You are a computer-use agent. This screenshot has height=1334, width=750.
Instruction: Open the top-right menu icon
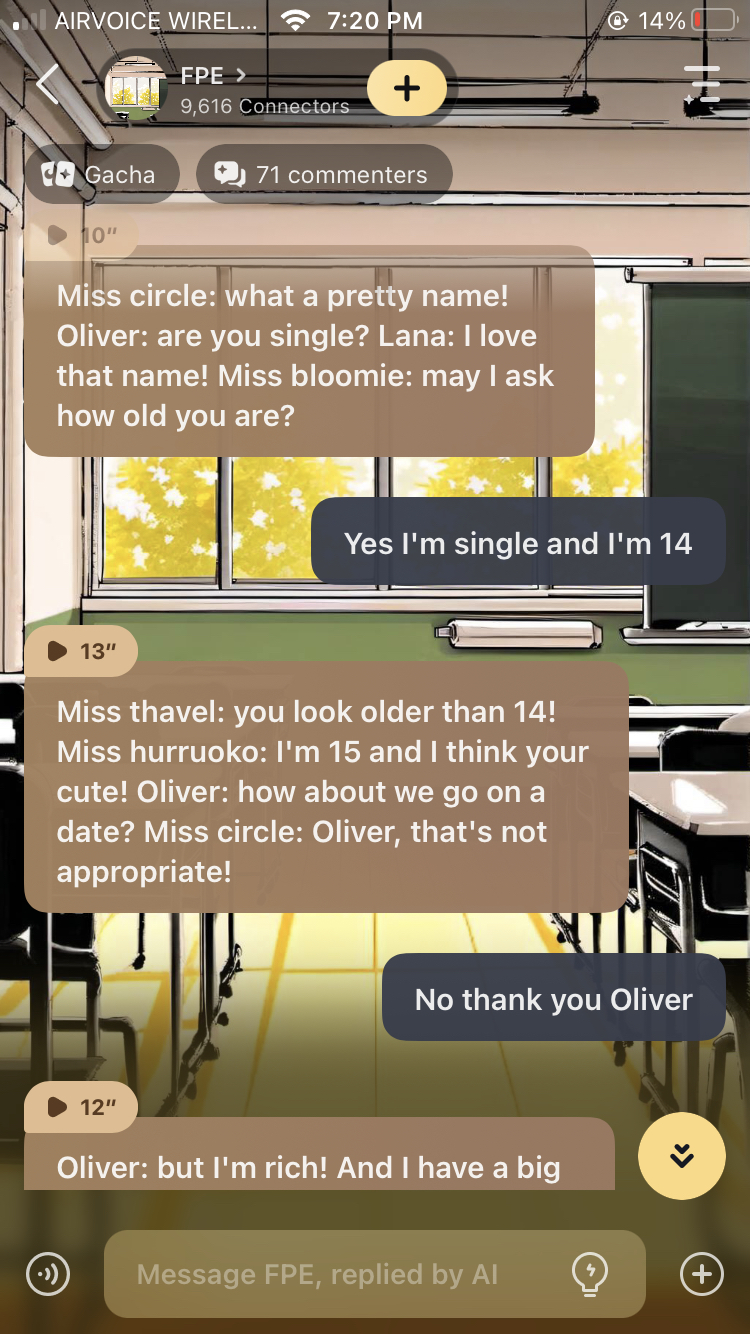coord(703,85)
